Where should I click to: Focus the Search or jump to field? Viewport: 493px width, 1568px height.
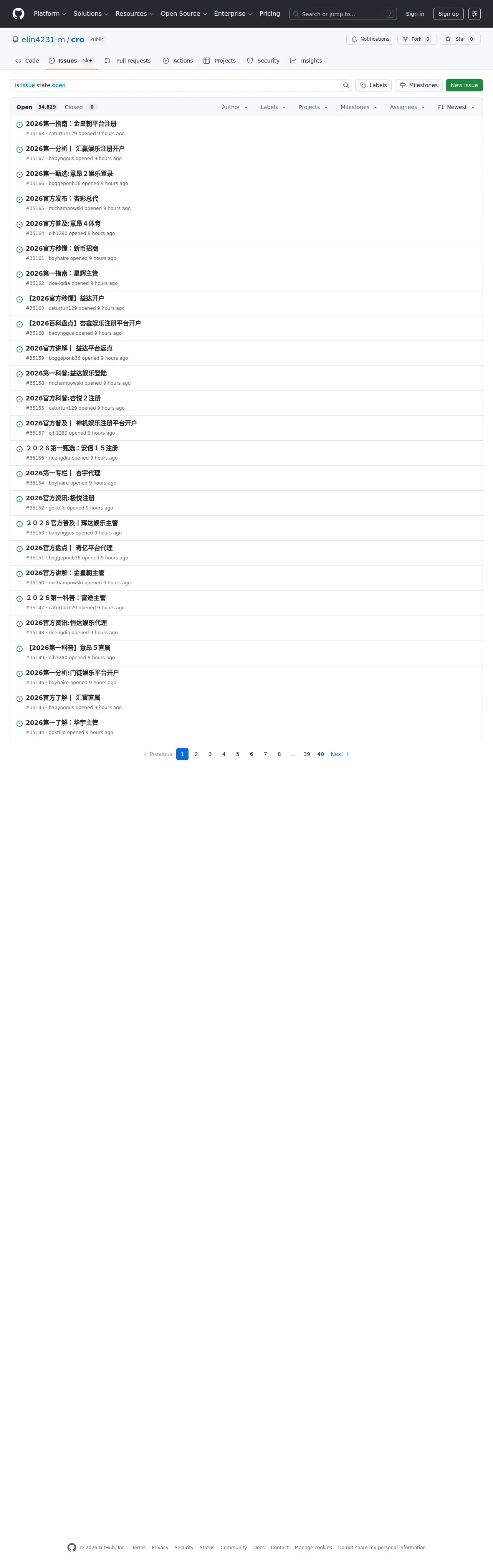343,13
